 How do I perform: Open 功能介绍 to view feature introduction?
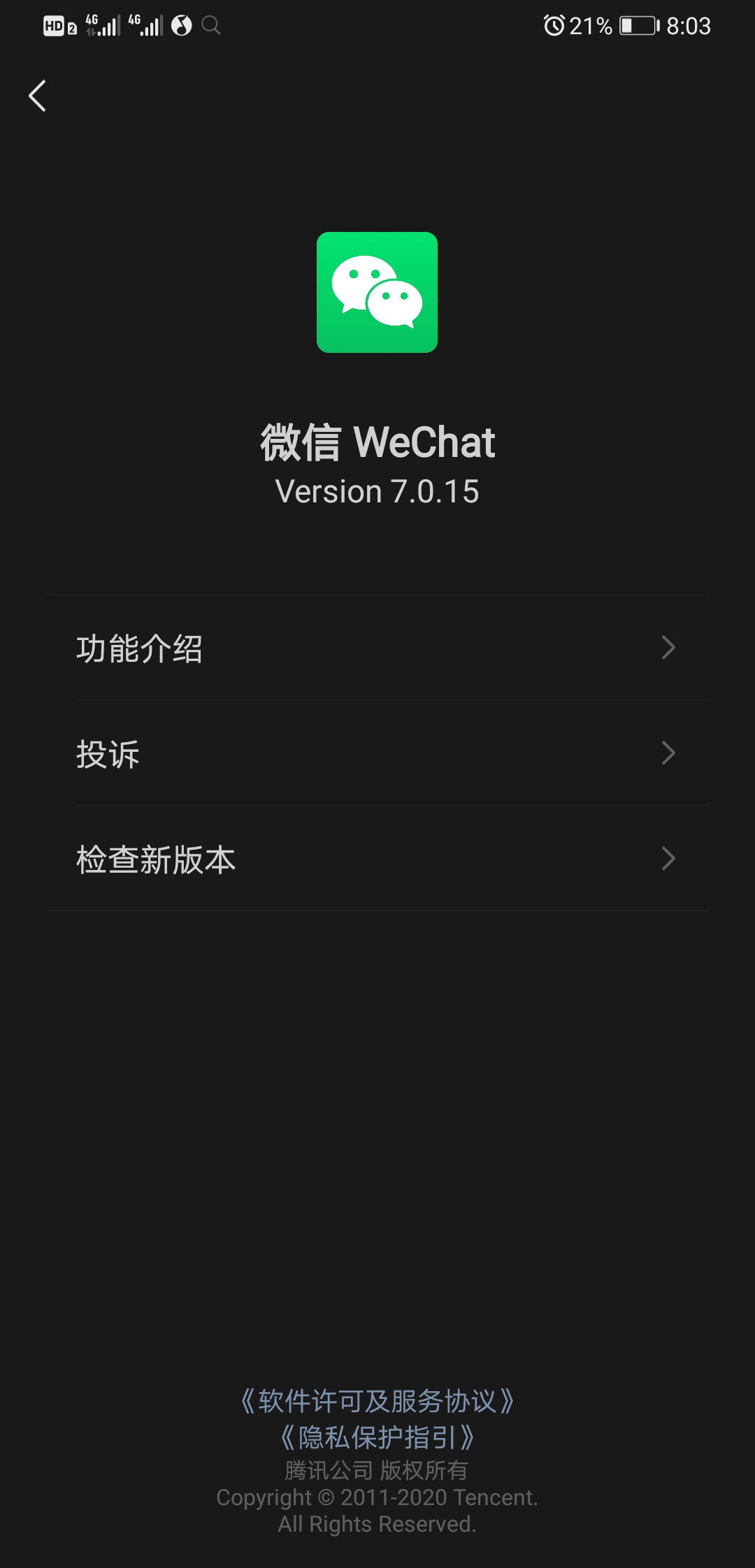(x=140, y=648)
